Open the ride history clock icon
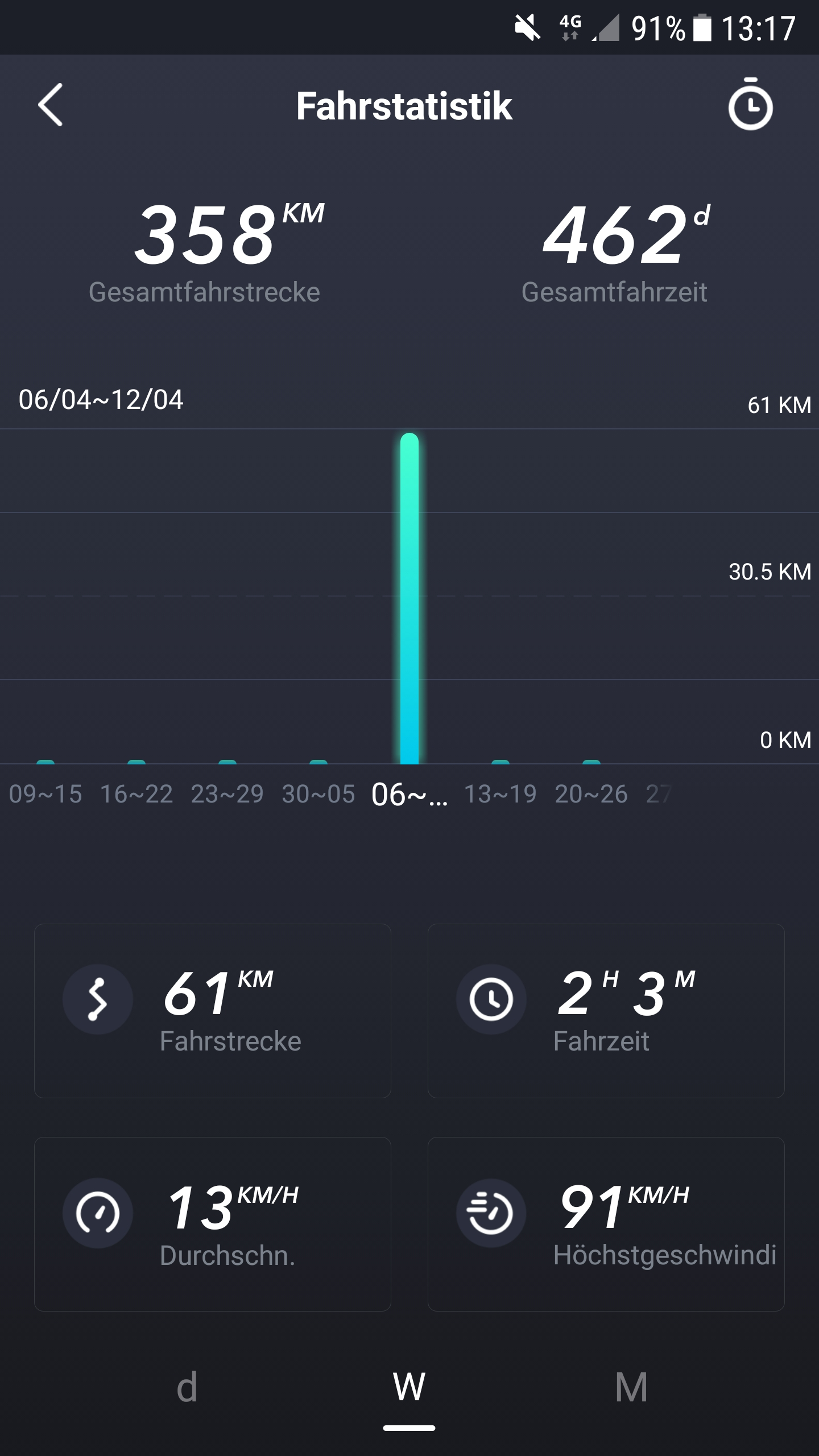 [x=750, y=105]
